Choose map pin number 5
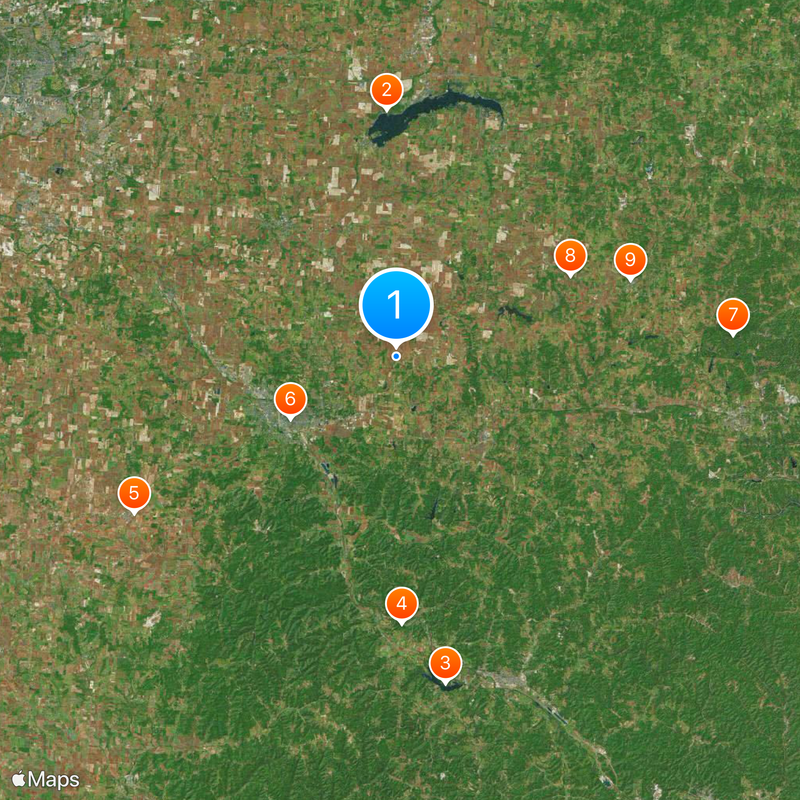Screen dimensions: 800x800 (134, 492)
